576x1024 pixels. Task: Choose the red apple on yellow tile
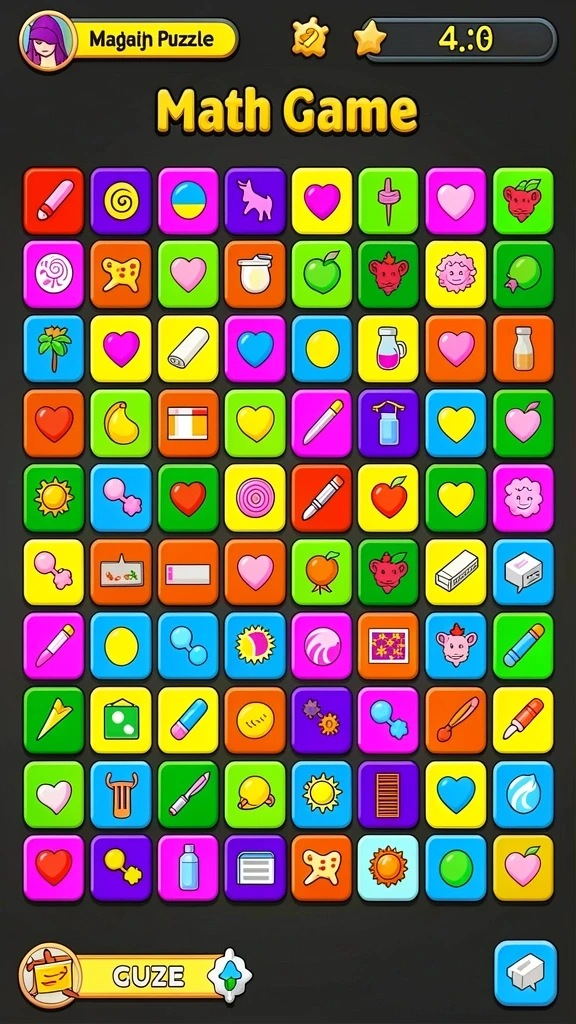(388, 497)
